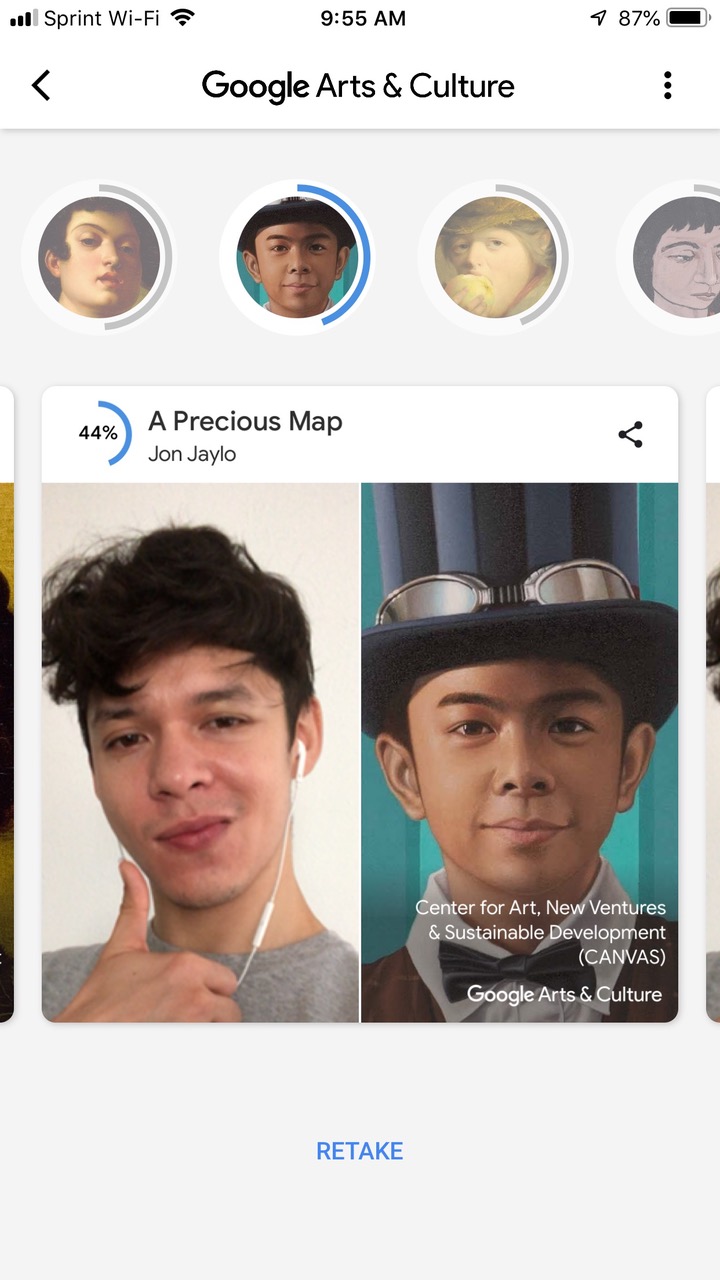Select the first portrait match thumbnail
720x1280 pixels.
(x=99, y=257)
